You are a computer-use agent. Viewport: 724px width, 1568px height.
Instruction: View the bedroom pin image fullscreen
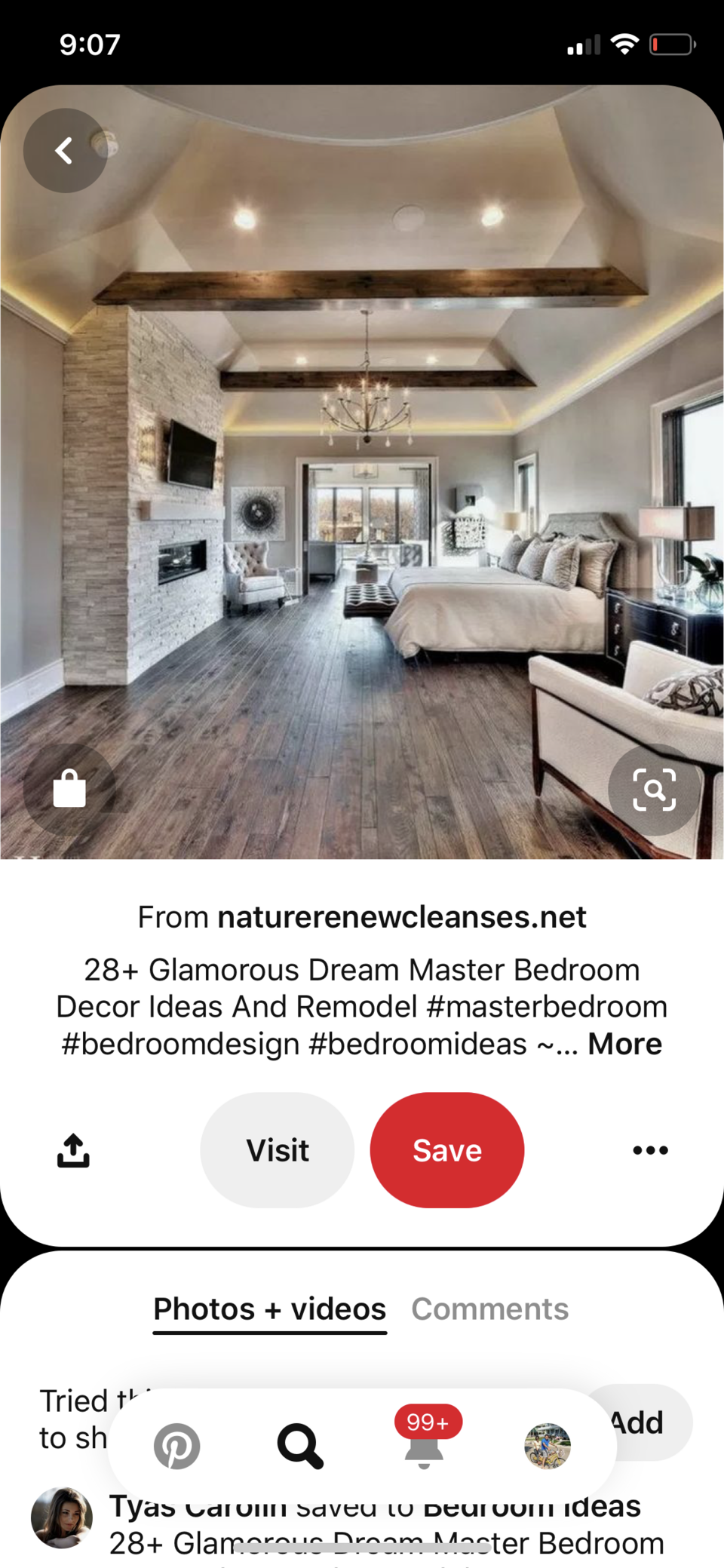tap(362, 490)
